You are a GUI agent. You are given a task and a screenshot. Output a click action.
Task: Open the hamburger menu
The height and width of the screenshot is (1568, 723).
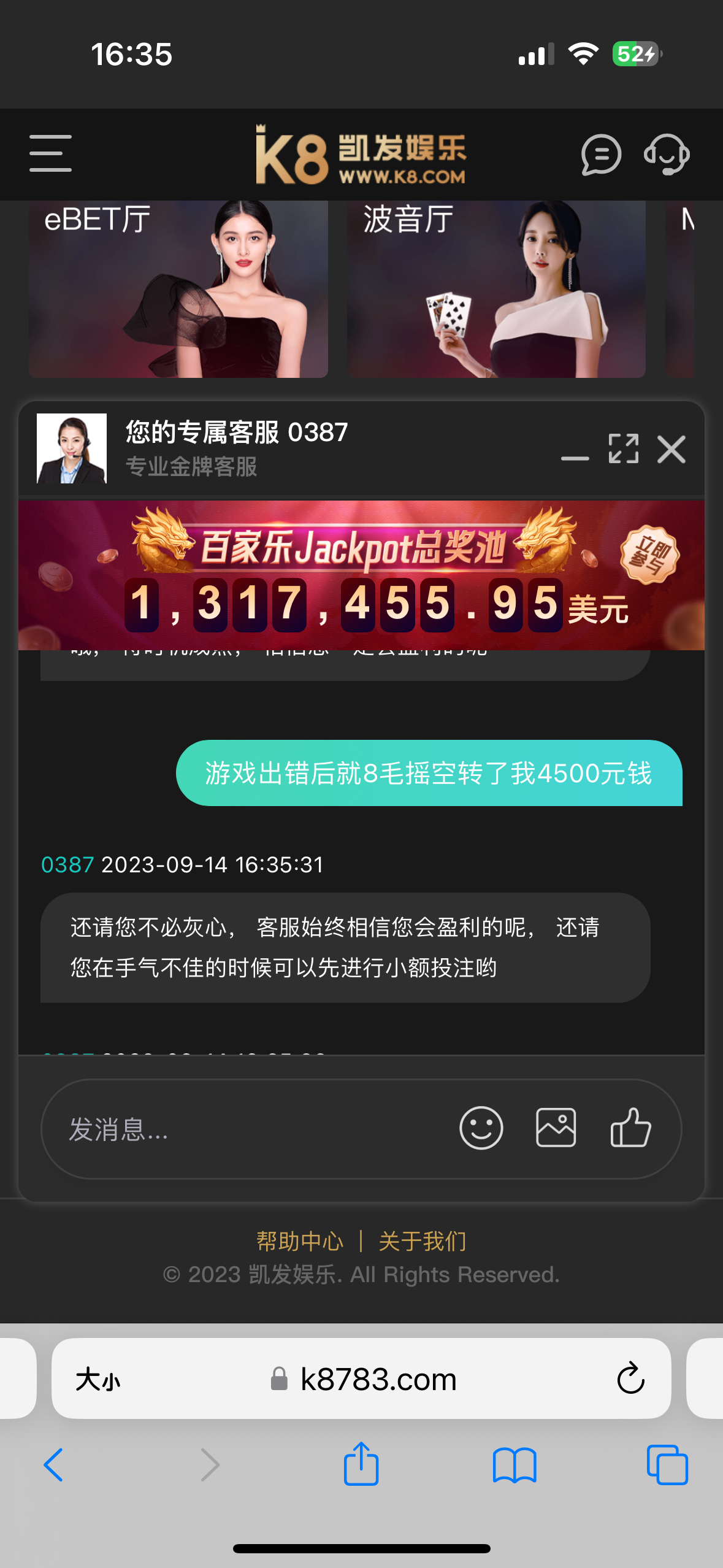50,153
